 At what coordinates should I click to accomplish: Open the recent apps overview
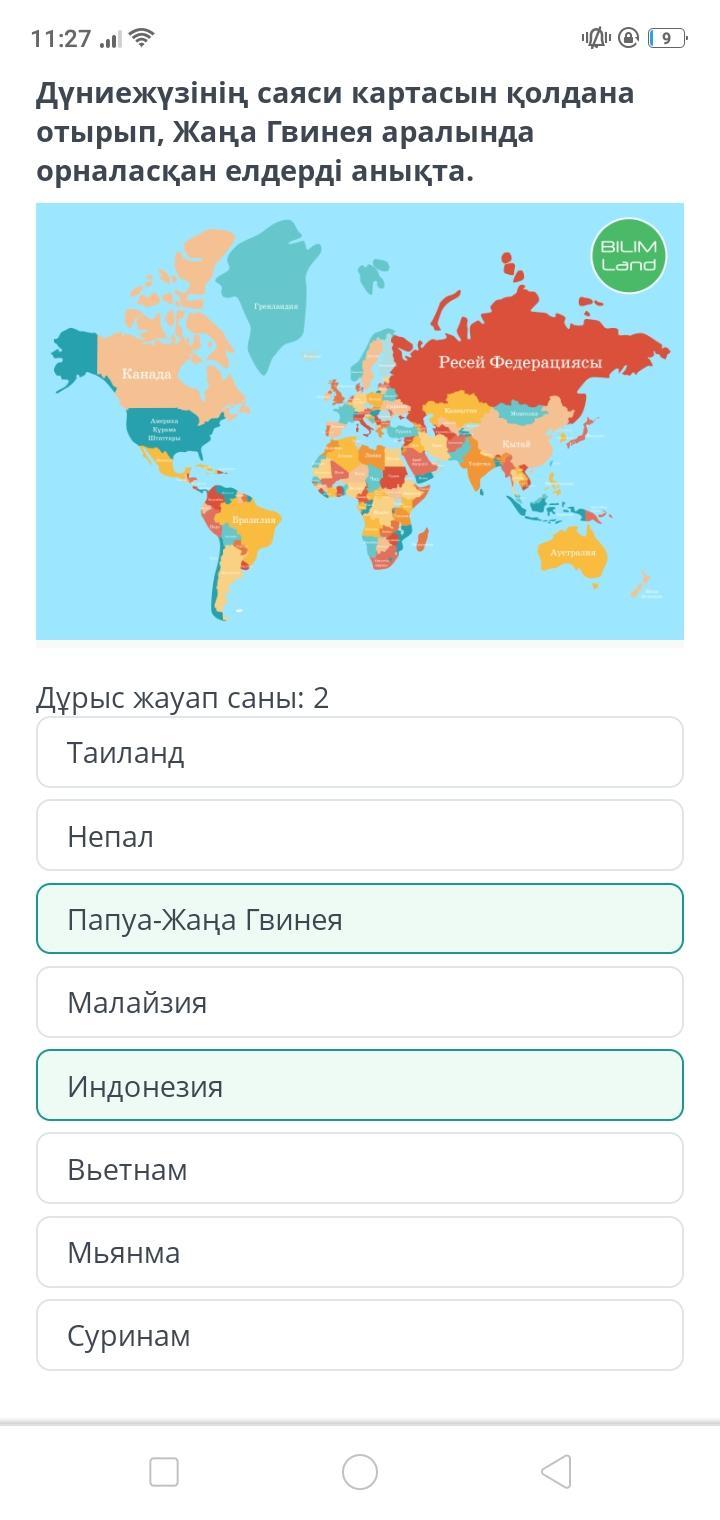(x=164, y=1472)
